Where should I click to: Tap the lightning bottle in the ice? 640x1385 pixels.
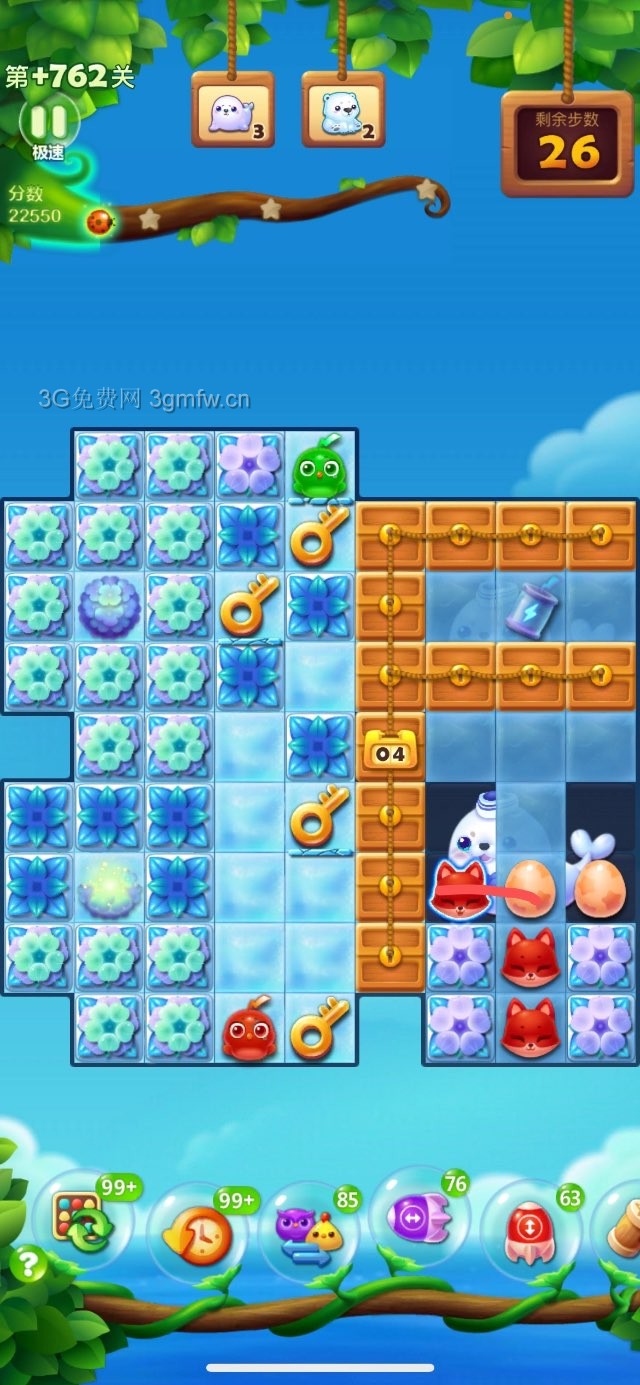pyautogui.click(x=530, y=609)
